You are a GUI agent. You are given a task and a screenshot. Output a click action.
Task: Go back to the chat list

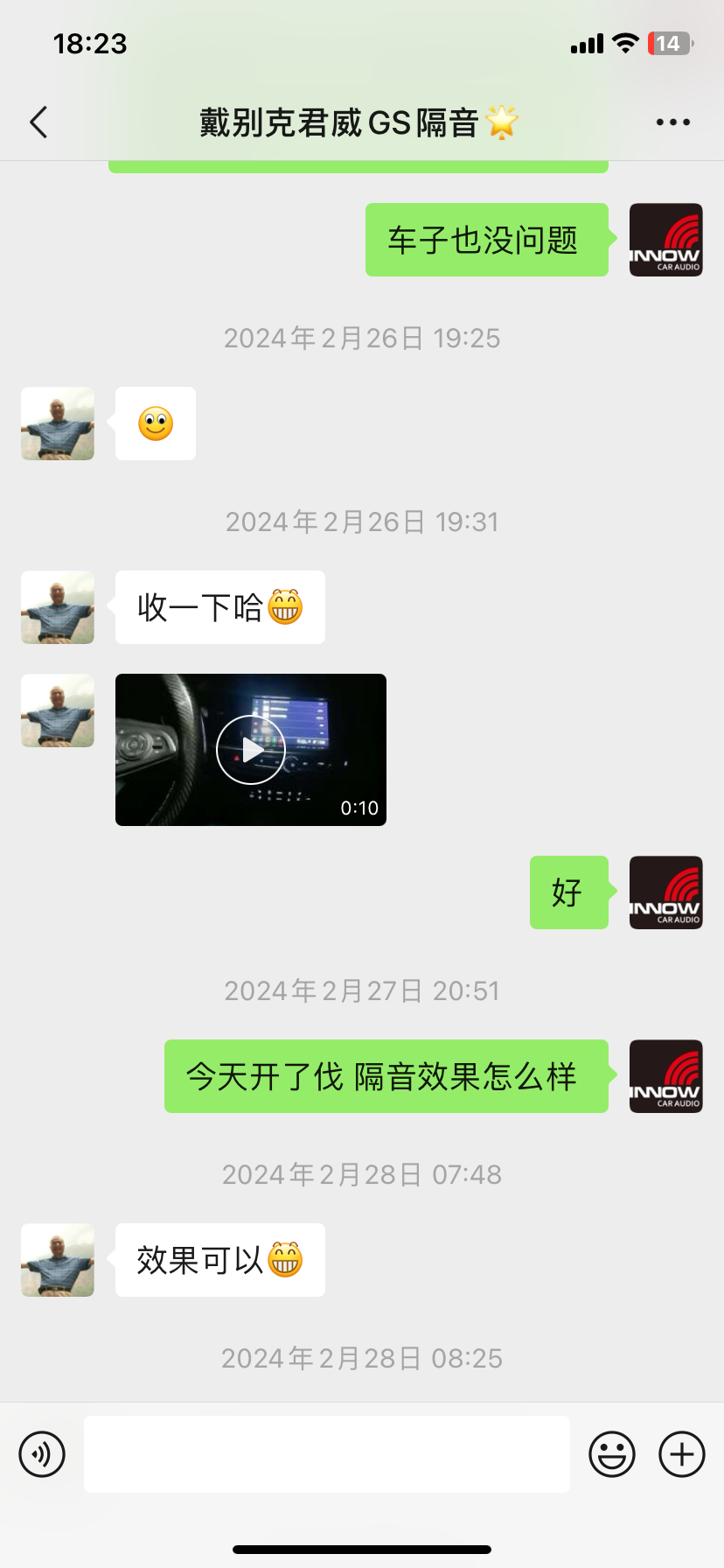pos(38,122)
